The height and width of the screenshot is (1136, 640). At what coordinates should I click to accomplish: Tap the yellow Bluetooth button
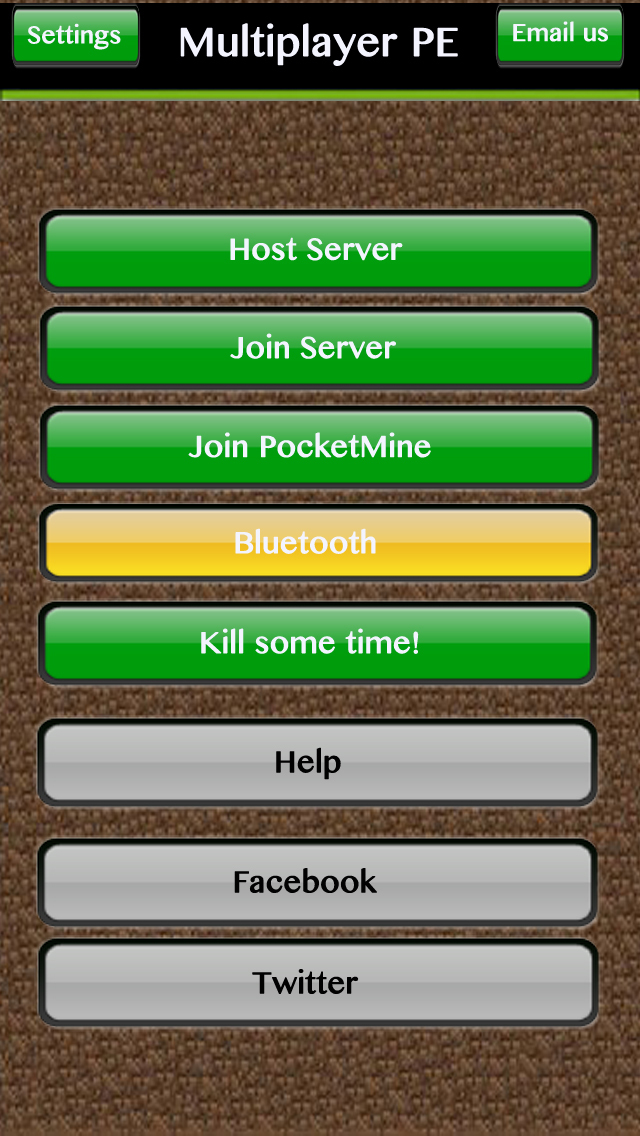click(x=318, y=543)
